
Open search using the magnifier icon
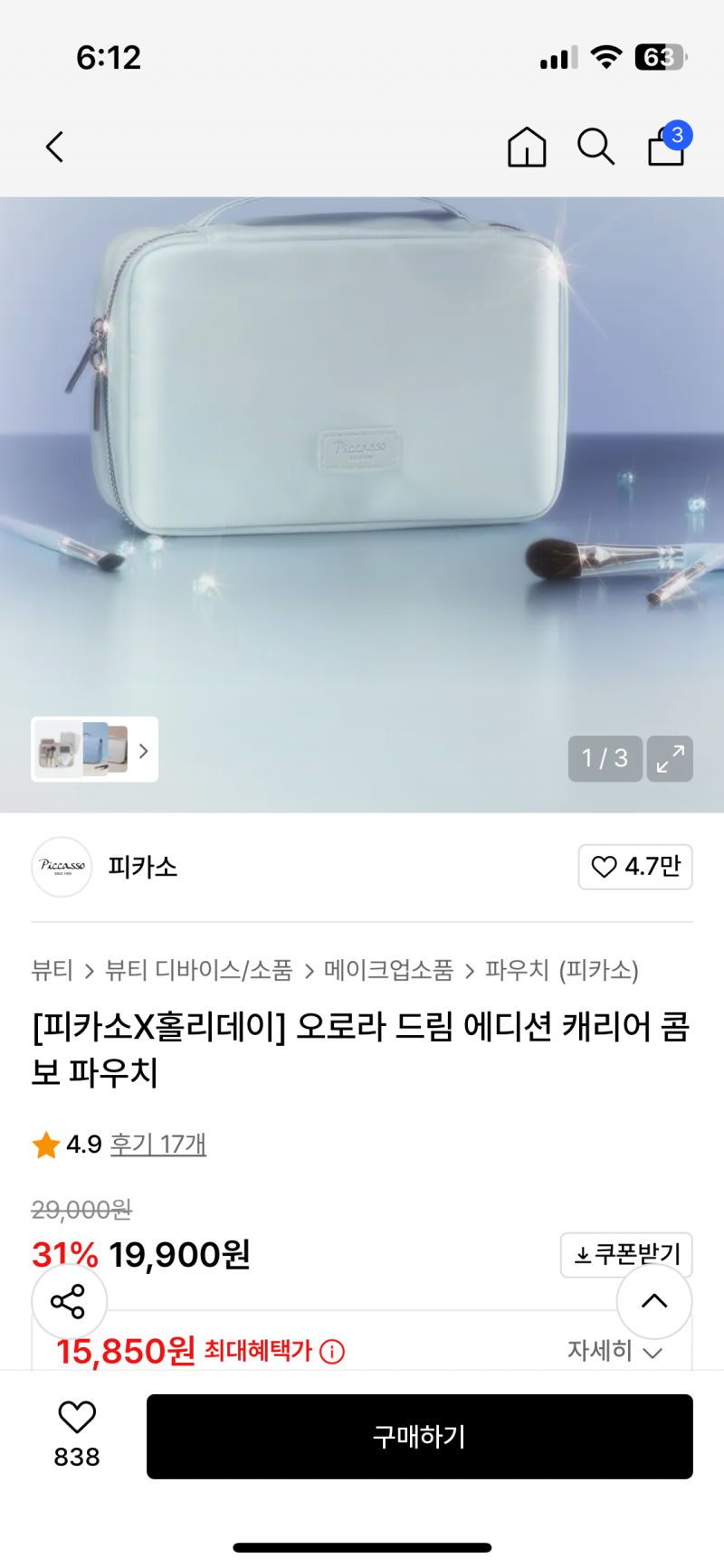point(595,147)
